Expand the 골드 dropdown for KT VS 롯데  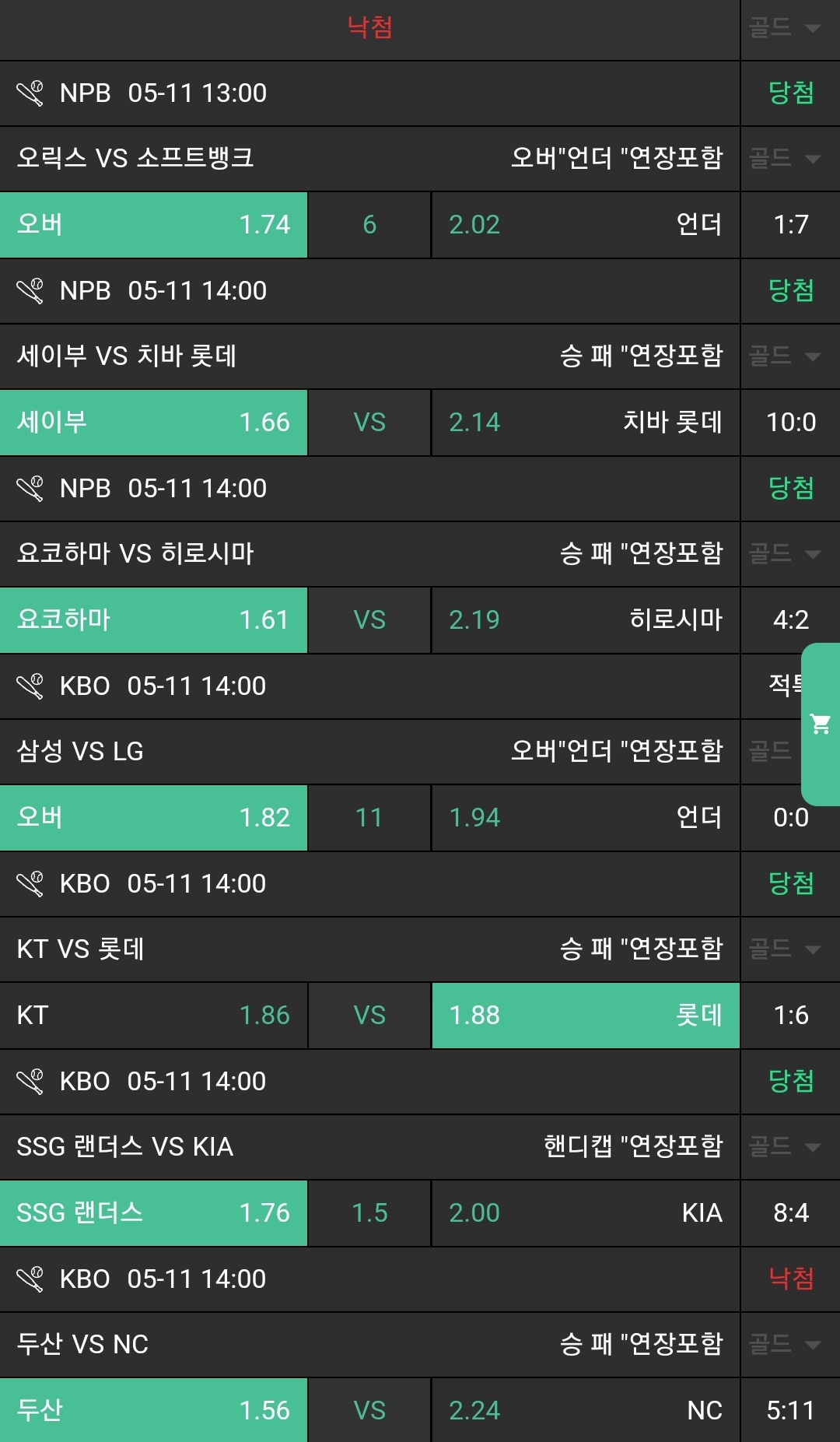[x=786, y=949]
